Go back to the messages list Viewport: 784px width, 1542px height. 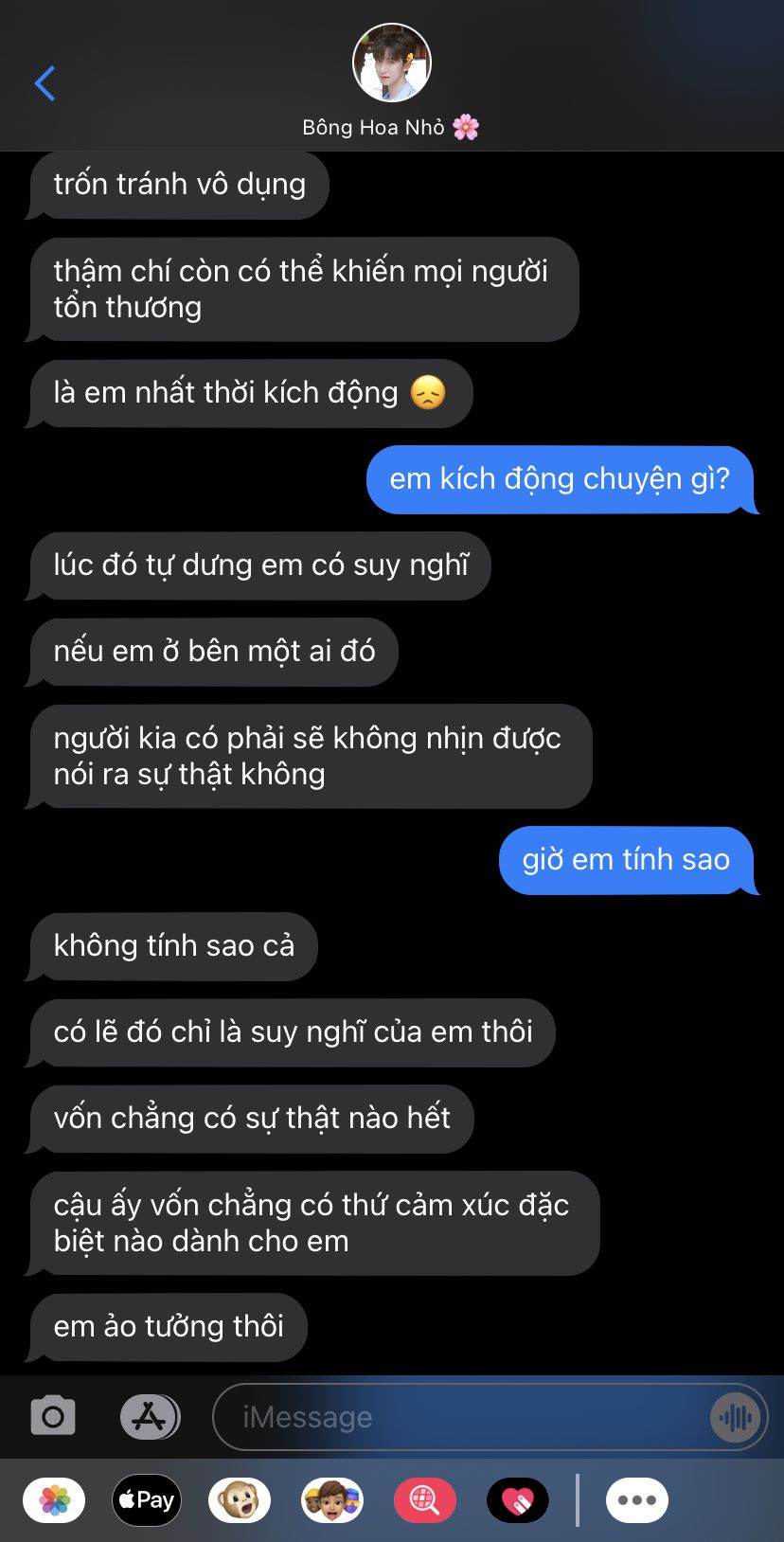[45, 83]
